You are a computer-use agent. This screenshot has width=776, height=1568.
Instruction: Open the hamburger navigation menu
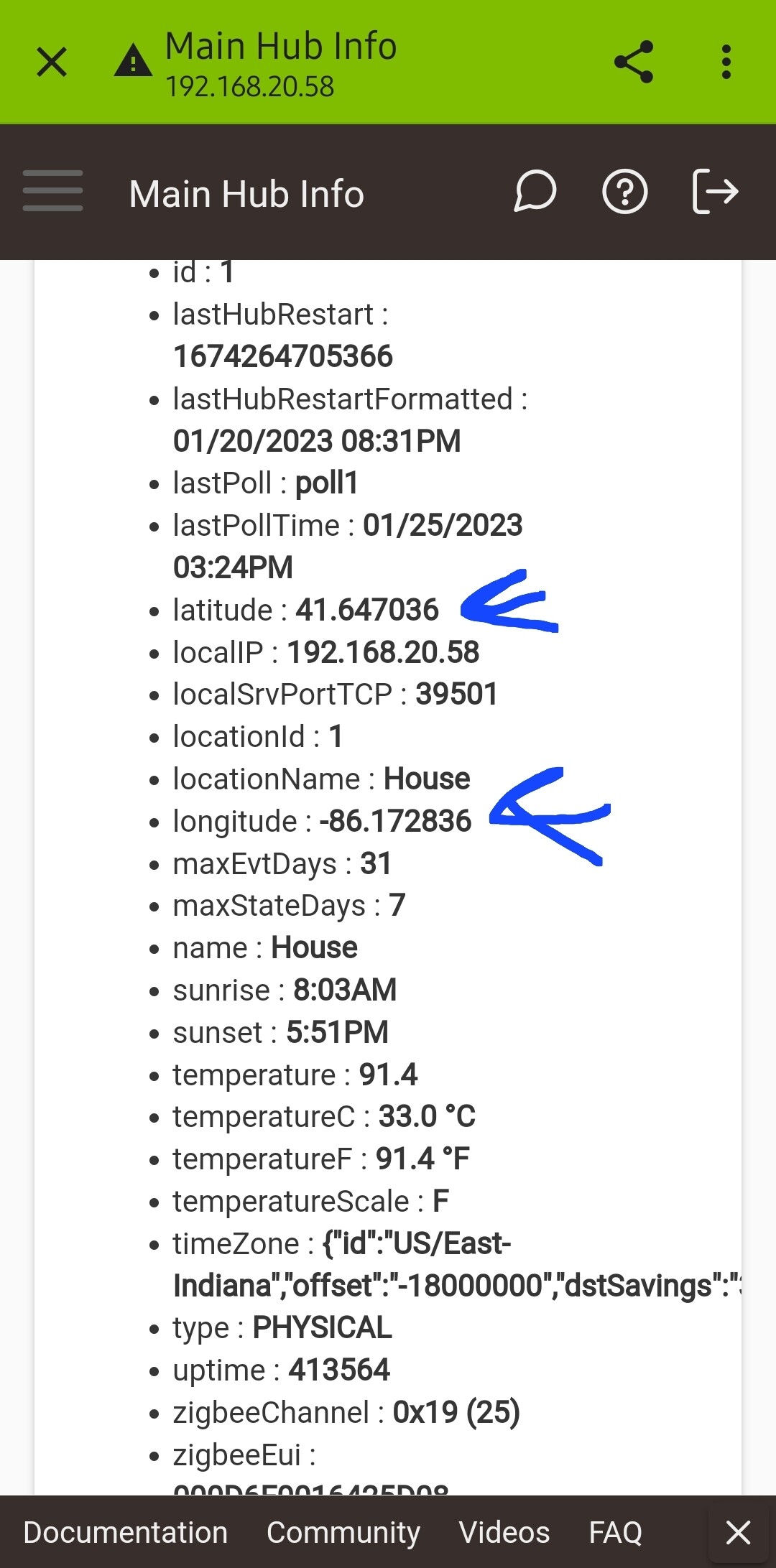click(52, 192)
